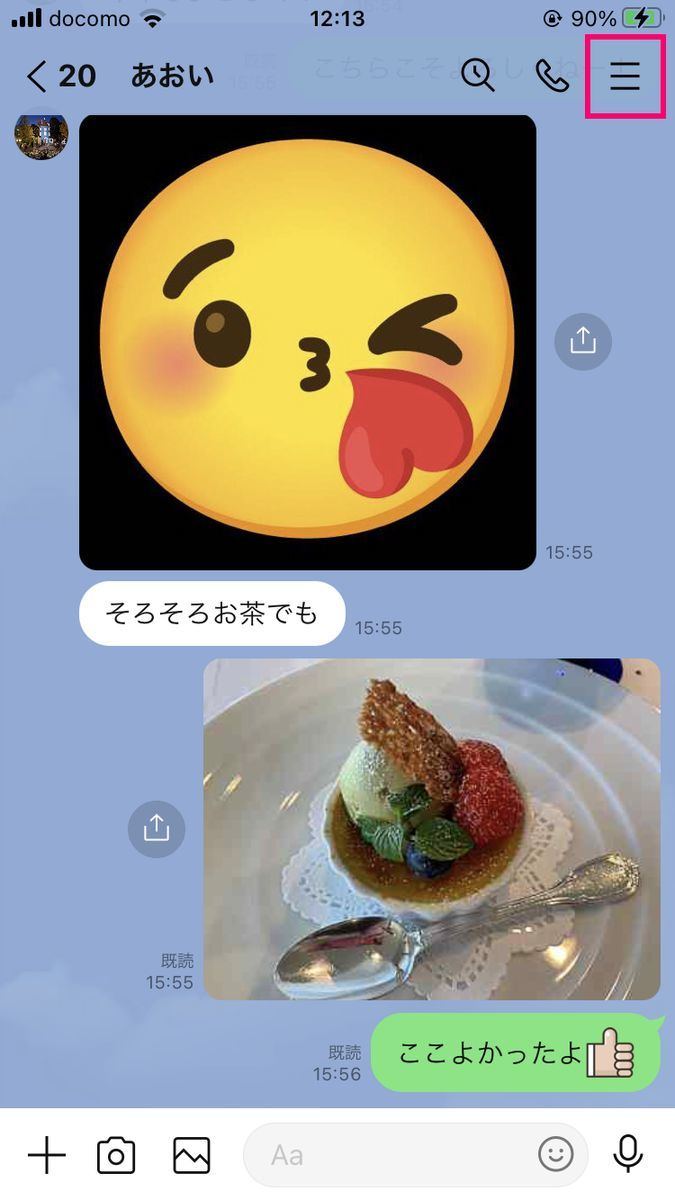
Task: Record a voice message with the microphone
Action: 628,1155
